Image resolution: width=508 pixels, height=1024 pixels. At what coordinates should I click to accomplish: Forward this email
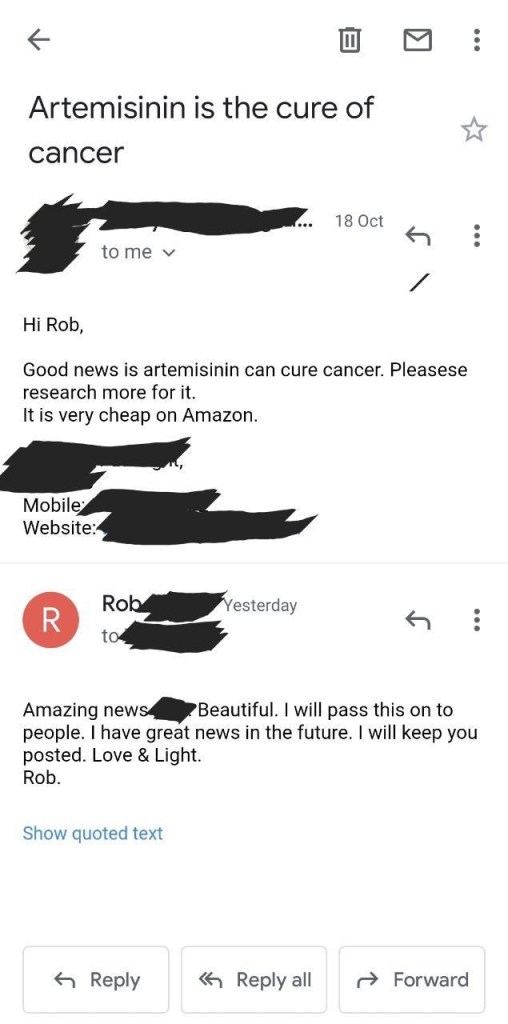pyautogui.click(x=412, y=979)
